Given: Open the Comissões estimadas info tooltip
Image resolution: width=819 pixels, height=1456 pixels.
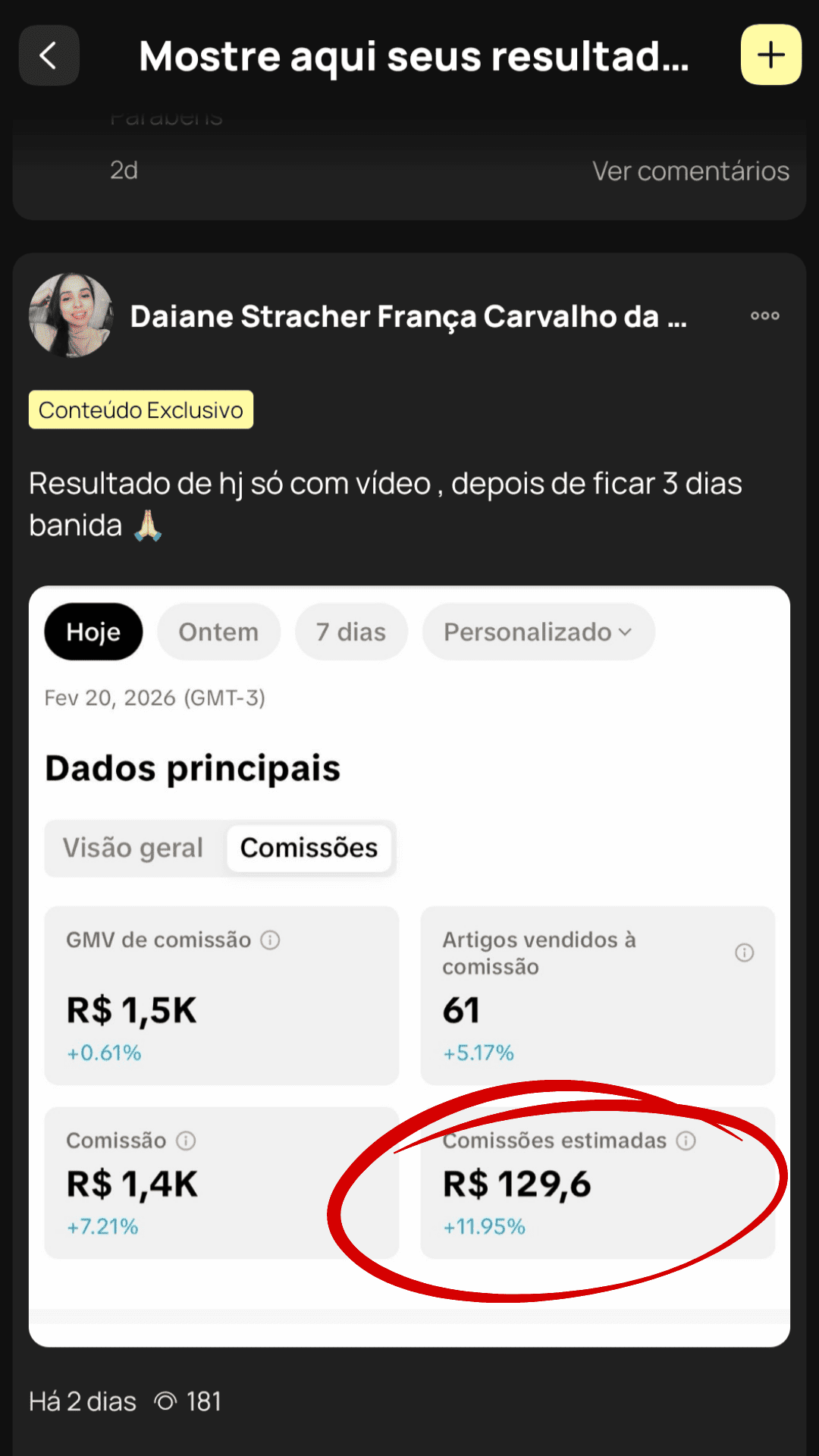Looking at the screenshot, I should [687, 1141].
